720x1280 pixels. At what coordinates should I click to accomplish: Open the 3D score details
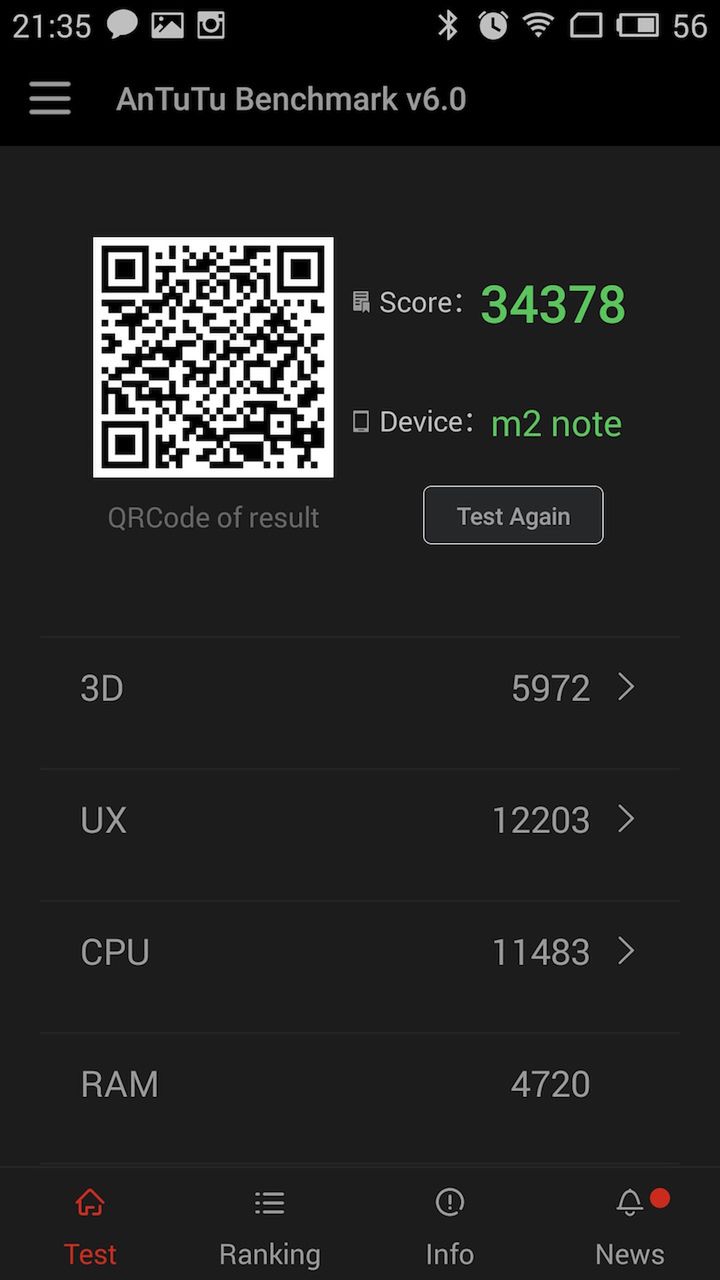(360, 688)
